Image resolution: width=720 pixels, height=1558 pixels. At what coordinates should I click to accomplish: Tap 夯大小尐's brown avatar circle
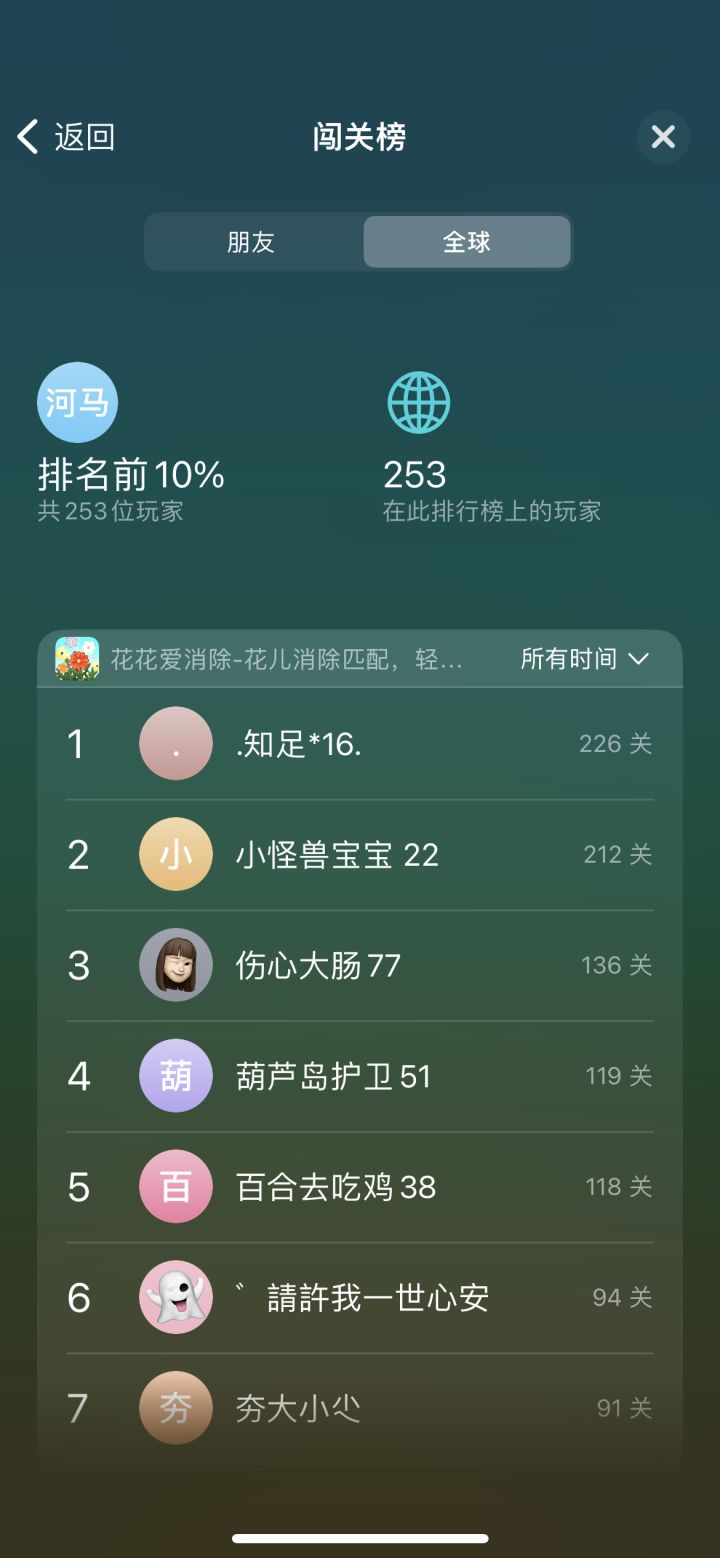click(x=176, y=1408)
